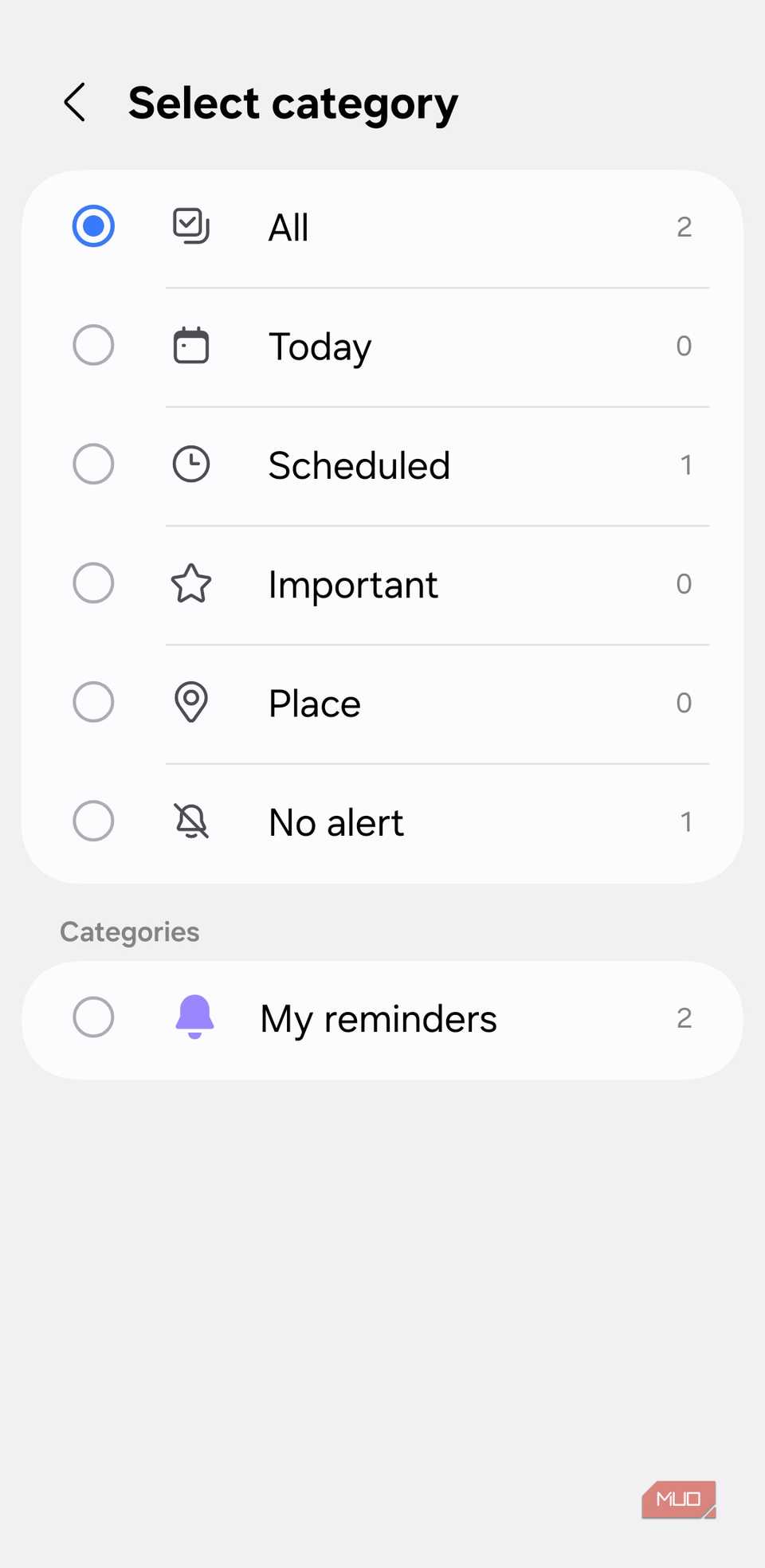Screen dimensions: 765x1568
Task: Tap the Categories section header
Action: (x=129, y=931)
